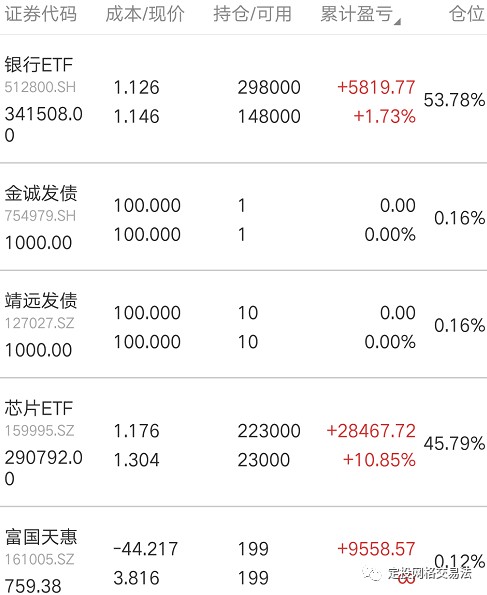This screenshot has height=595, width=487.
Task: Open the 金诚发债 holding row
Action: pos(243,217)
